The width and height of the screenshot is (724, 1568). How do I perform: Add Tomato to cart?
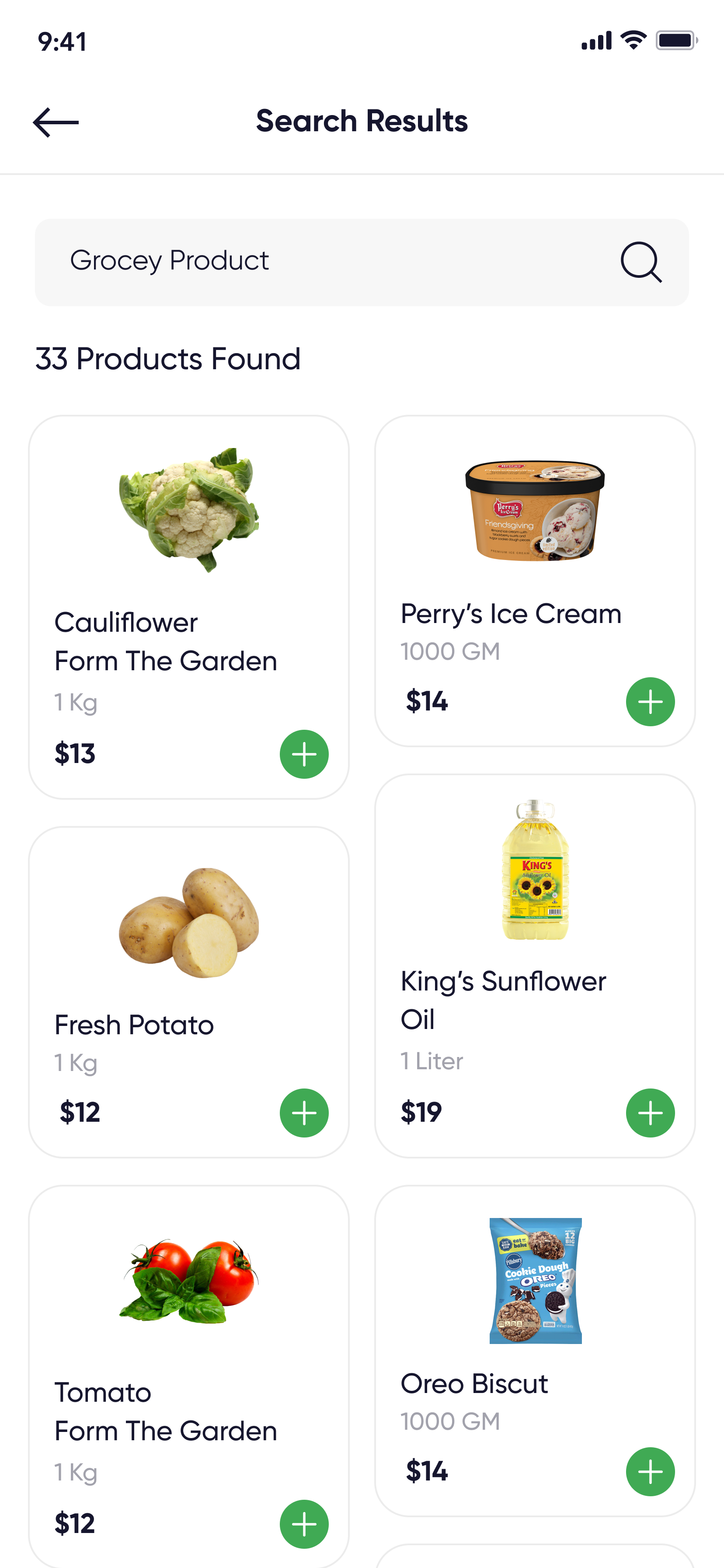click(304, 1524)
